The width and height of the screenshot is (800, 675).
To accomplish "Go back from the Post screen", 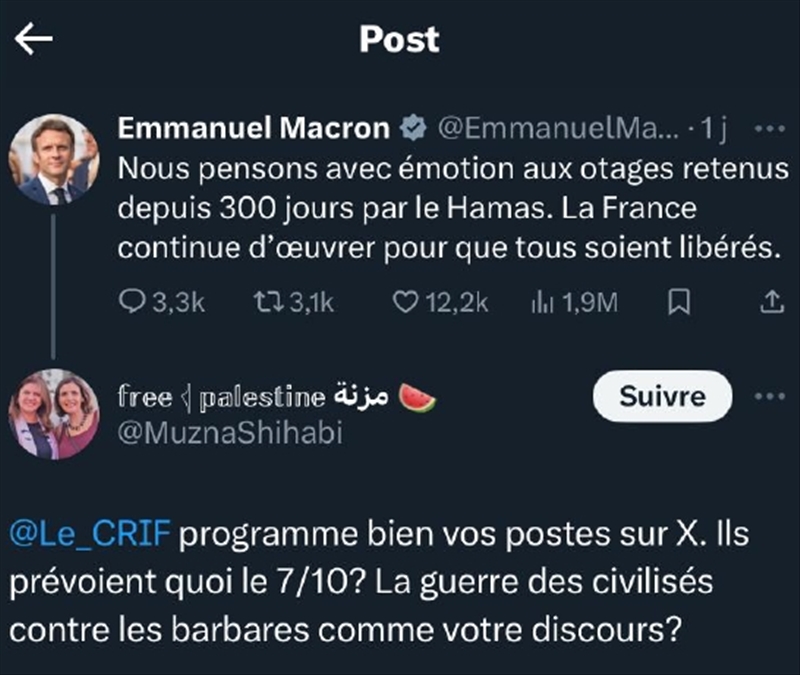I will [34, 39].
